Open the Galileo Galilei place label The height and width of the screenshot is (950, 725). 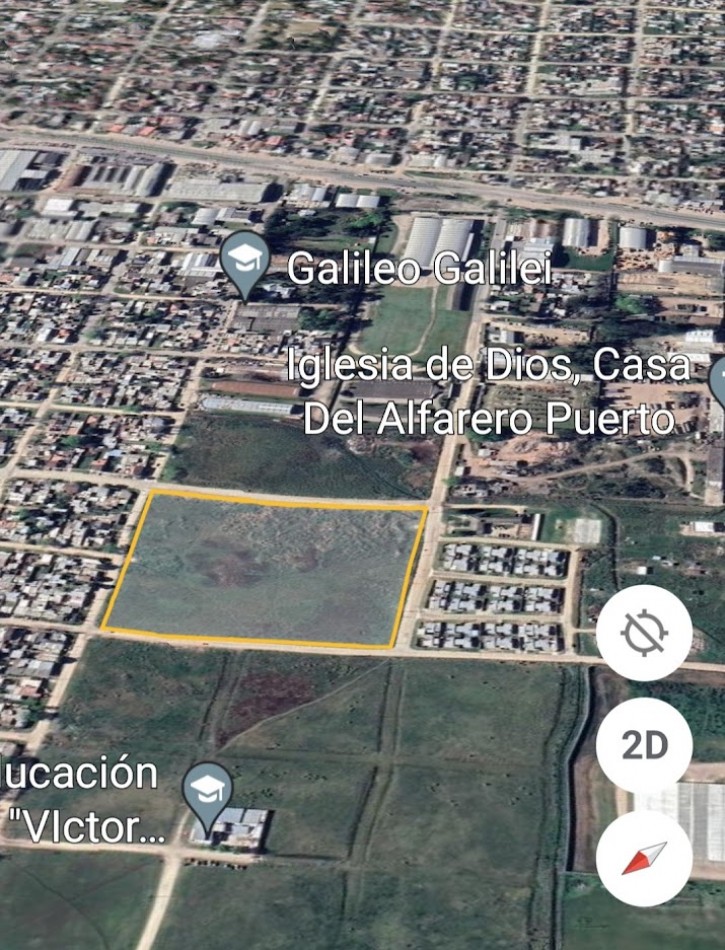point(421,266)
